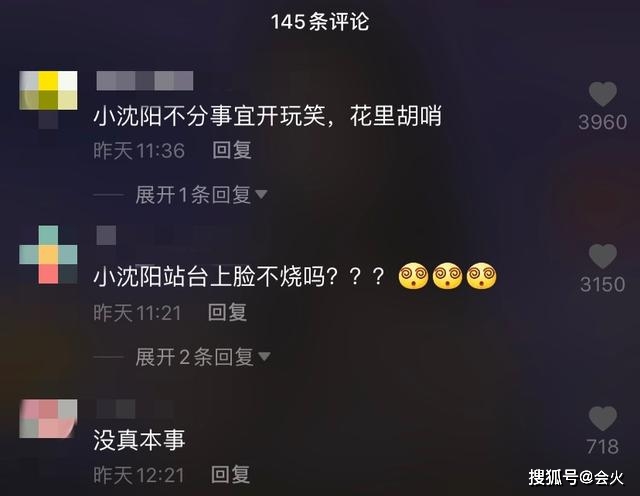Reply to the comment posted at 11:21
Viewport: 640px width, 496px height.
[x=227, y=313]
